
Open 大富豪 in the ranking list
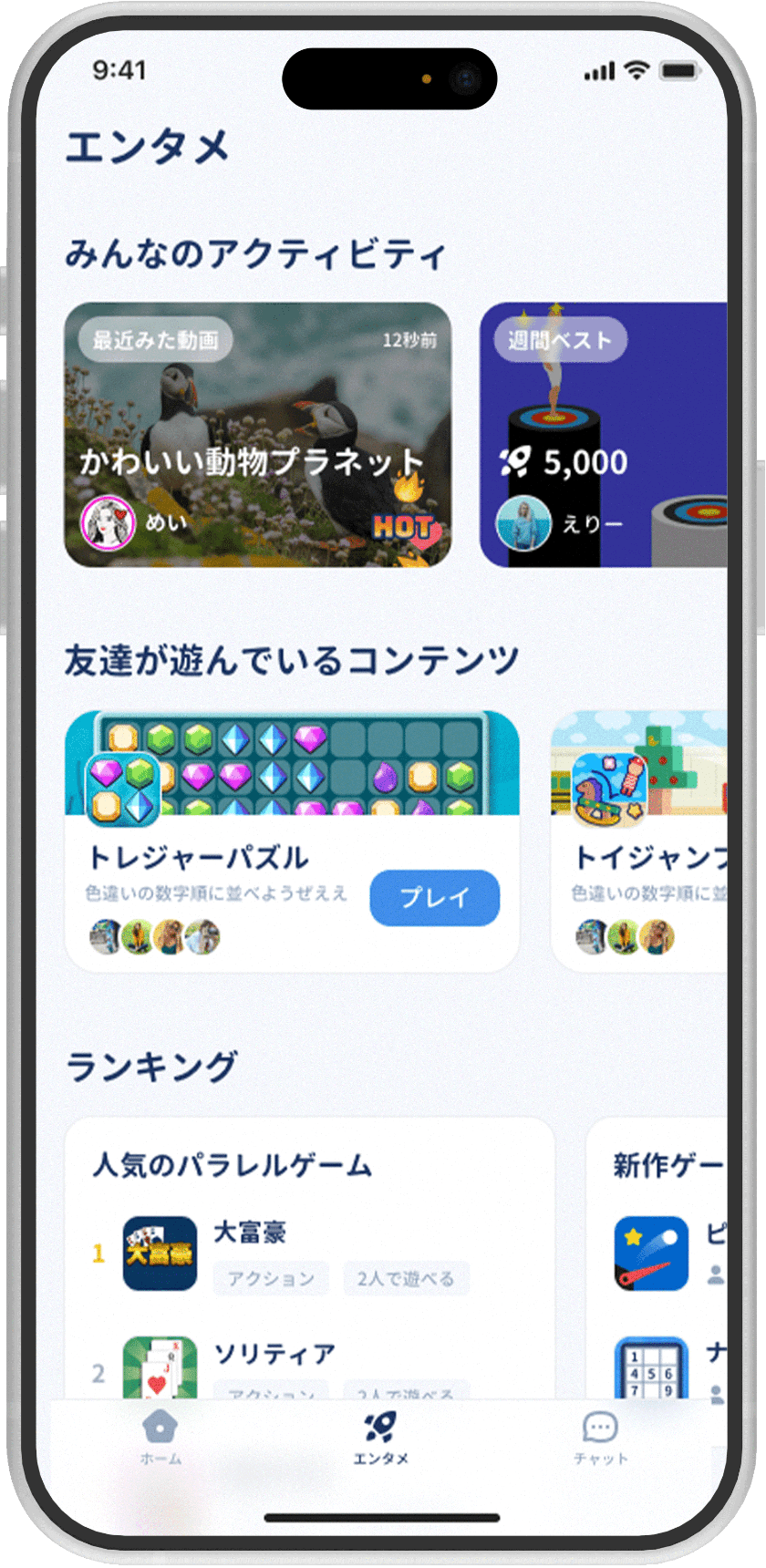[x=250, y=1233]
